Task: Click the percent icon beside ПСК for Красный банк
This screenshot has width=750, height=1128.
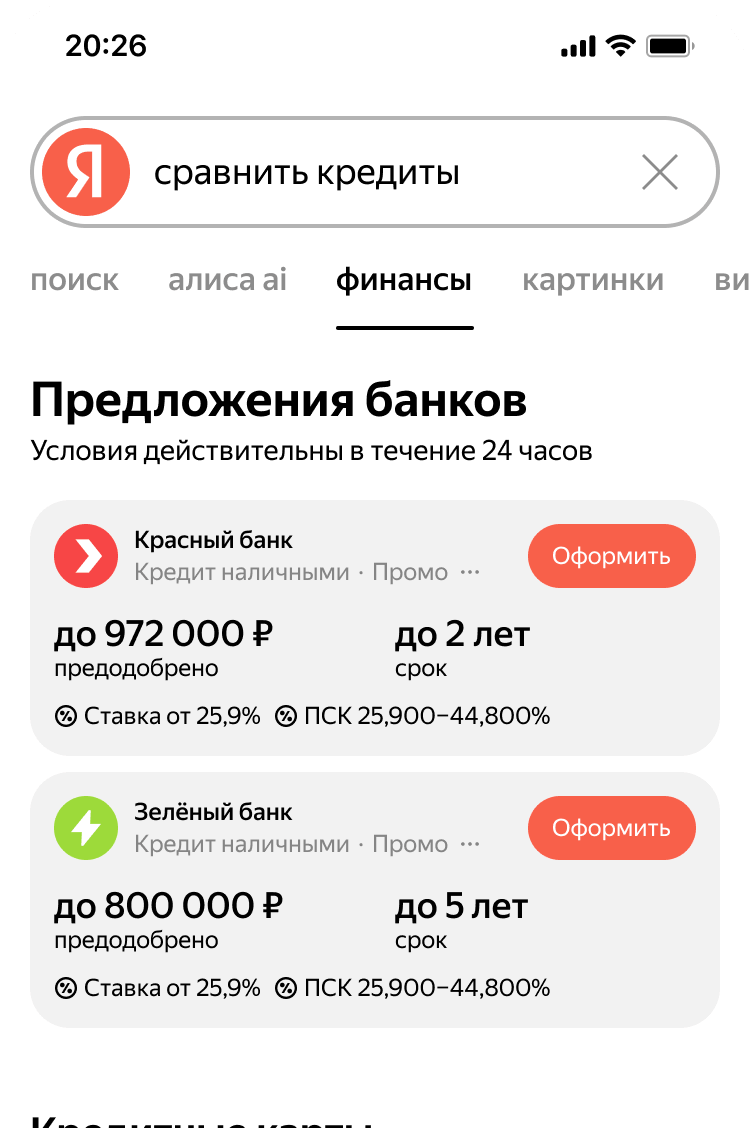Action: (286, 715)
